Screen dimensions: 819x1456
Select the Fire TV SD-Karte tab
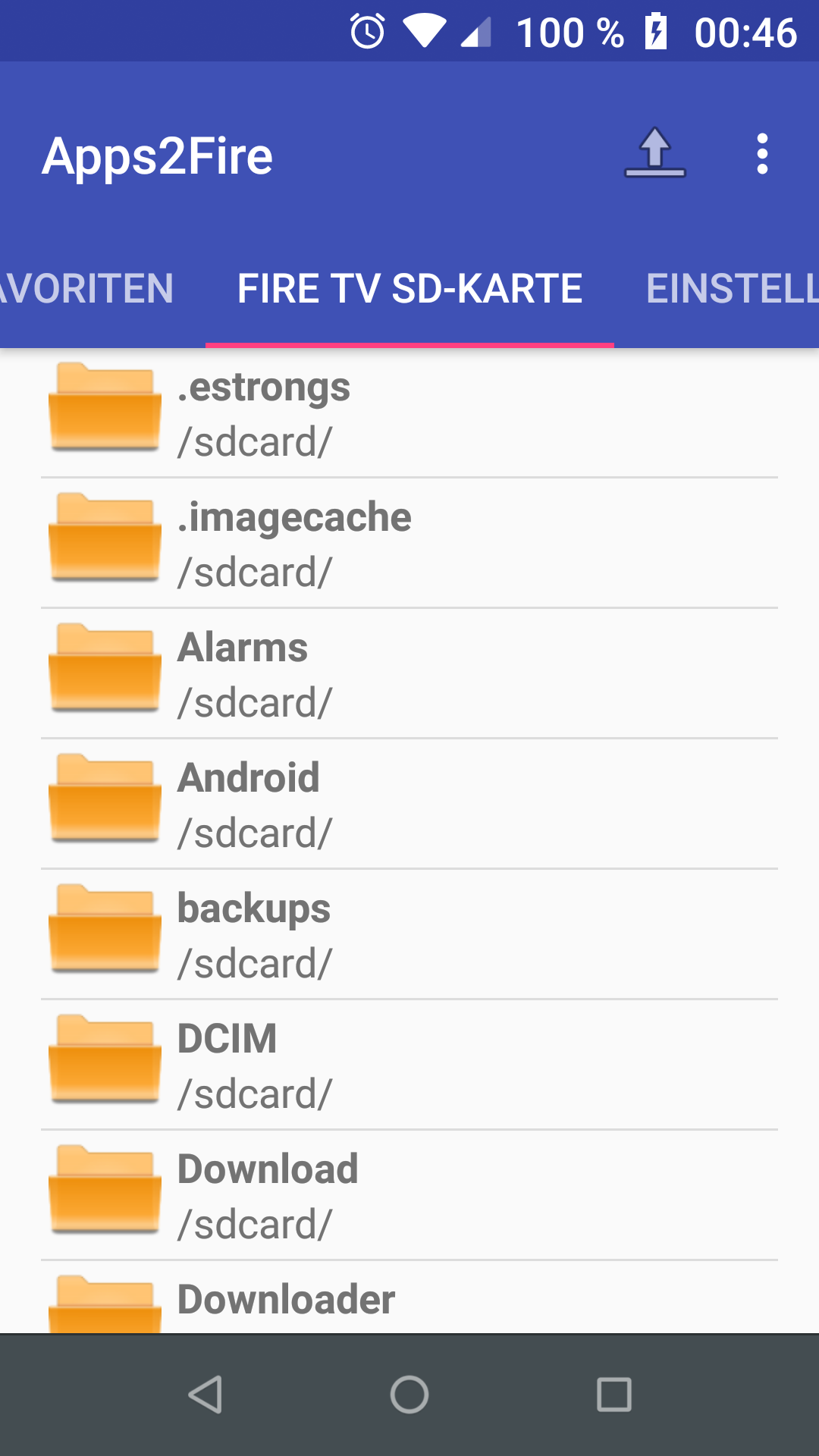tap(409, 288)
